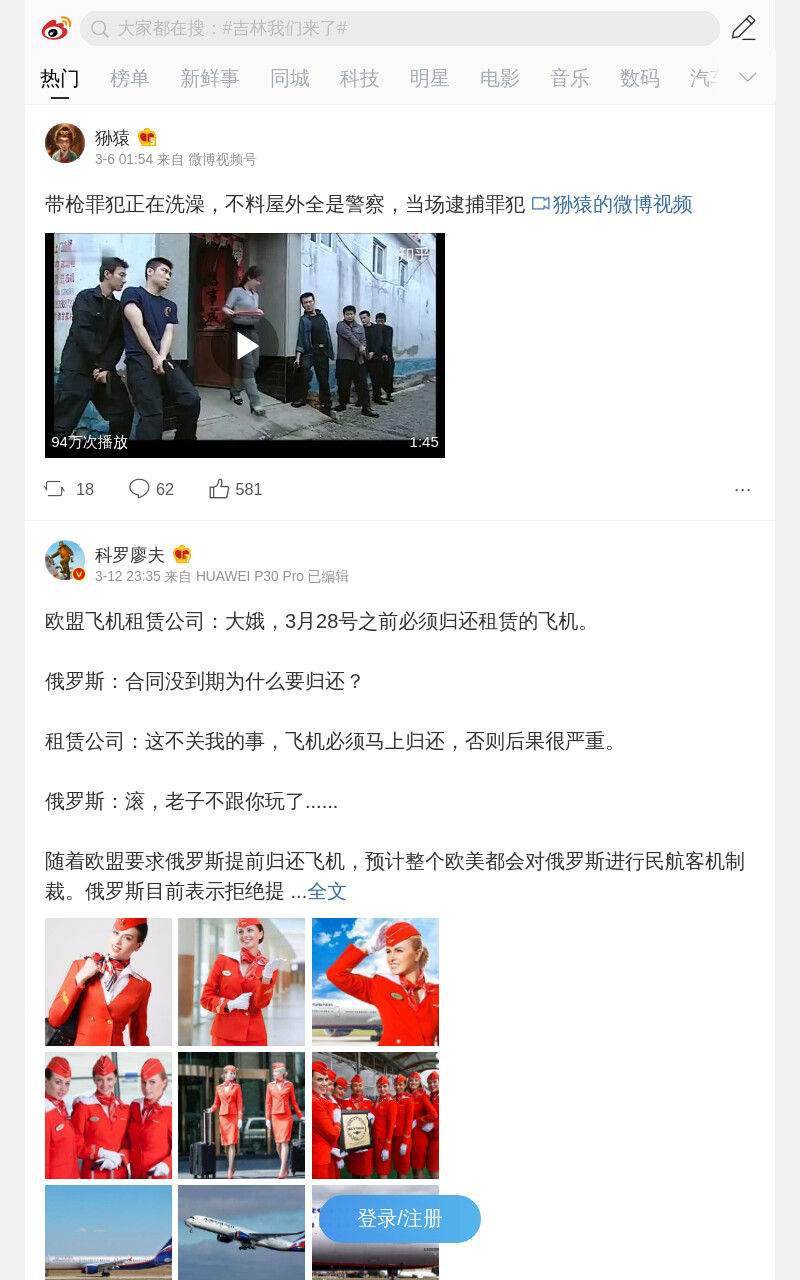Image resolution: width=800 pixels, height=1280 pixels.
Task: Open more options for 狲猿's post
Action: pyautogui.click(x=742, y=489)
